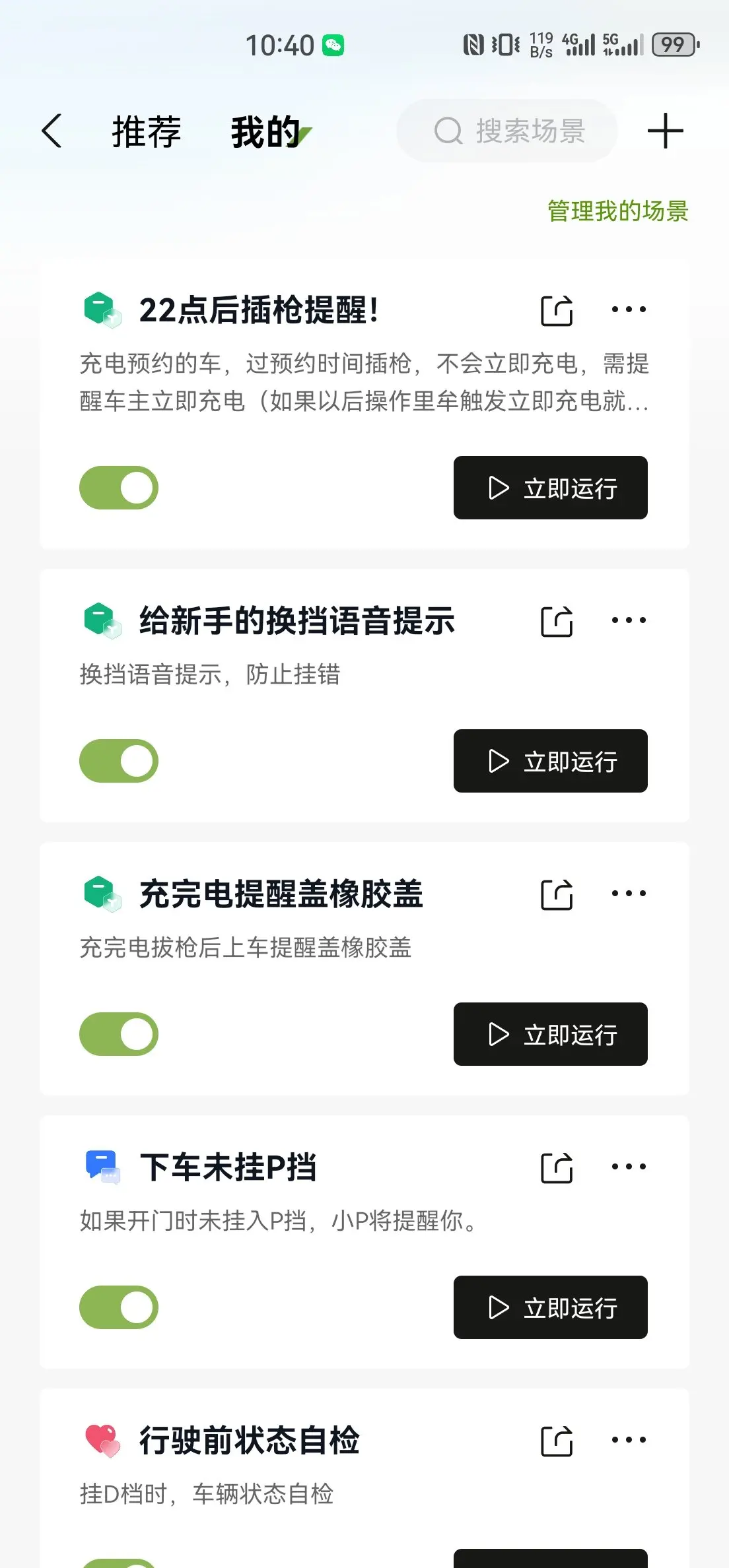Disable the 22点后插枪提醒 switch
The height and width of the screenshot is (1568, 729).
point(119,488)
